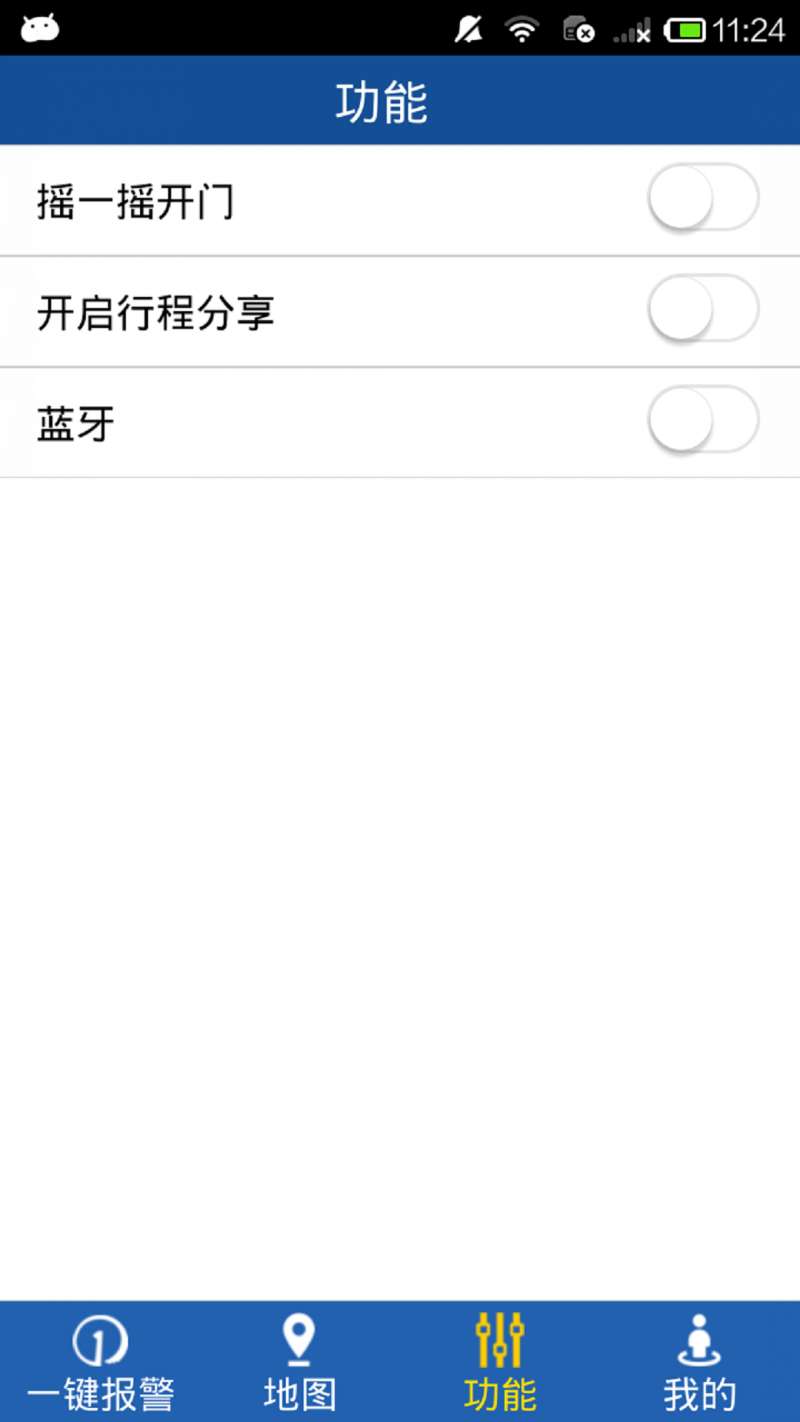Screen dimensions: 800x1422
Task: Click the 功能 sliders icon
Action: point(499,1338)
